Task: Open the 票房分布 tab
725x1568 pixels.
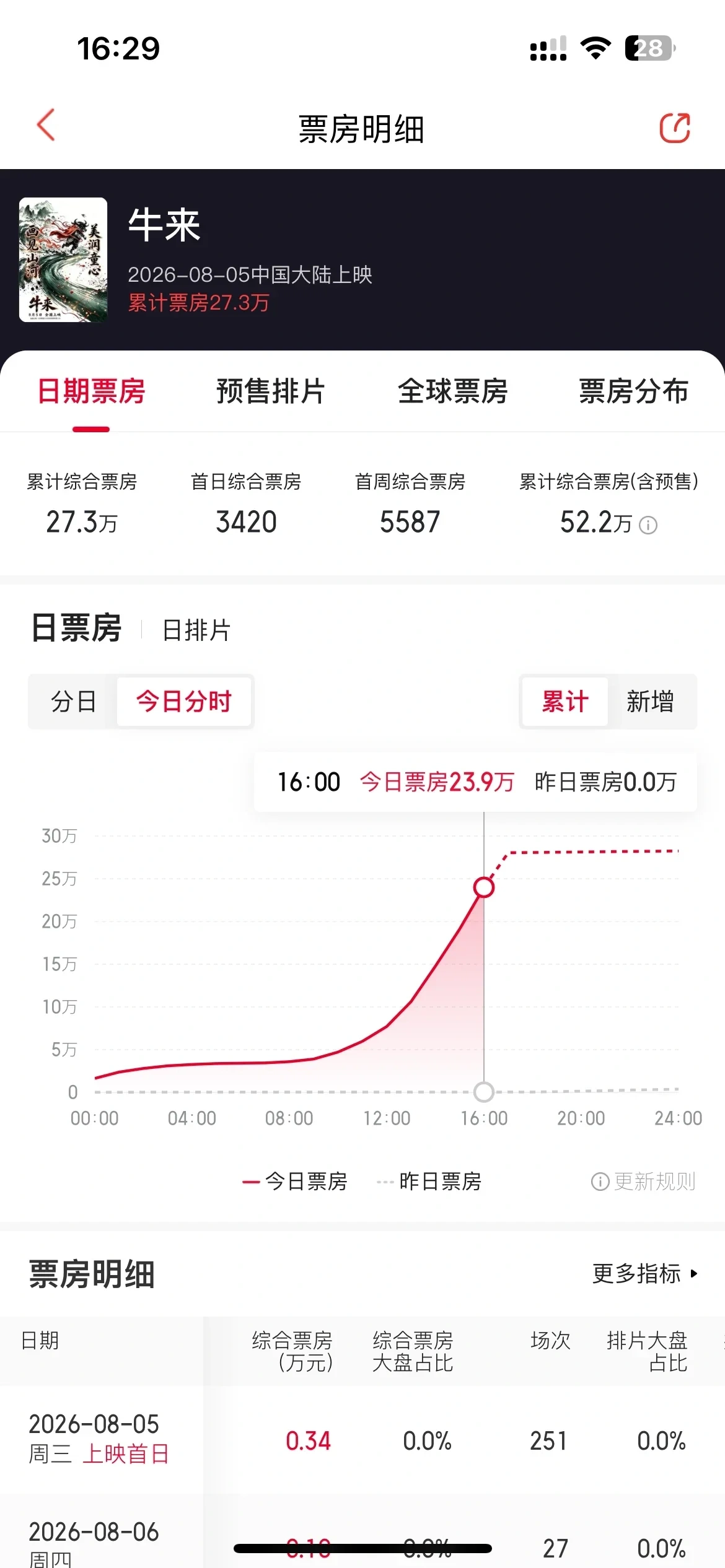Action: click(634, 391)
